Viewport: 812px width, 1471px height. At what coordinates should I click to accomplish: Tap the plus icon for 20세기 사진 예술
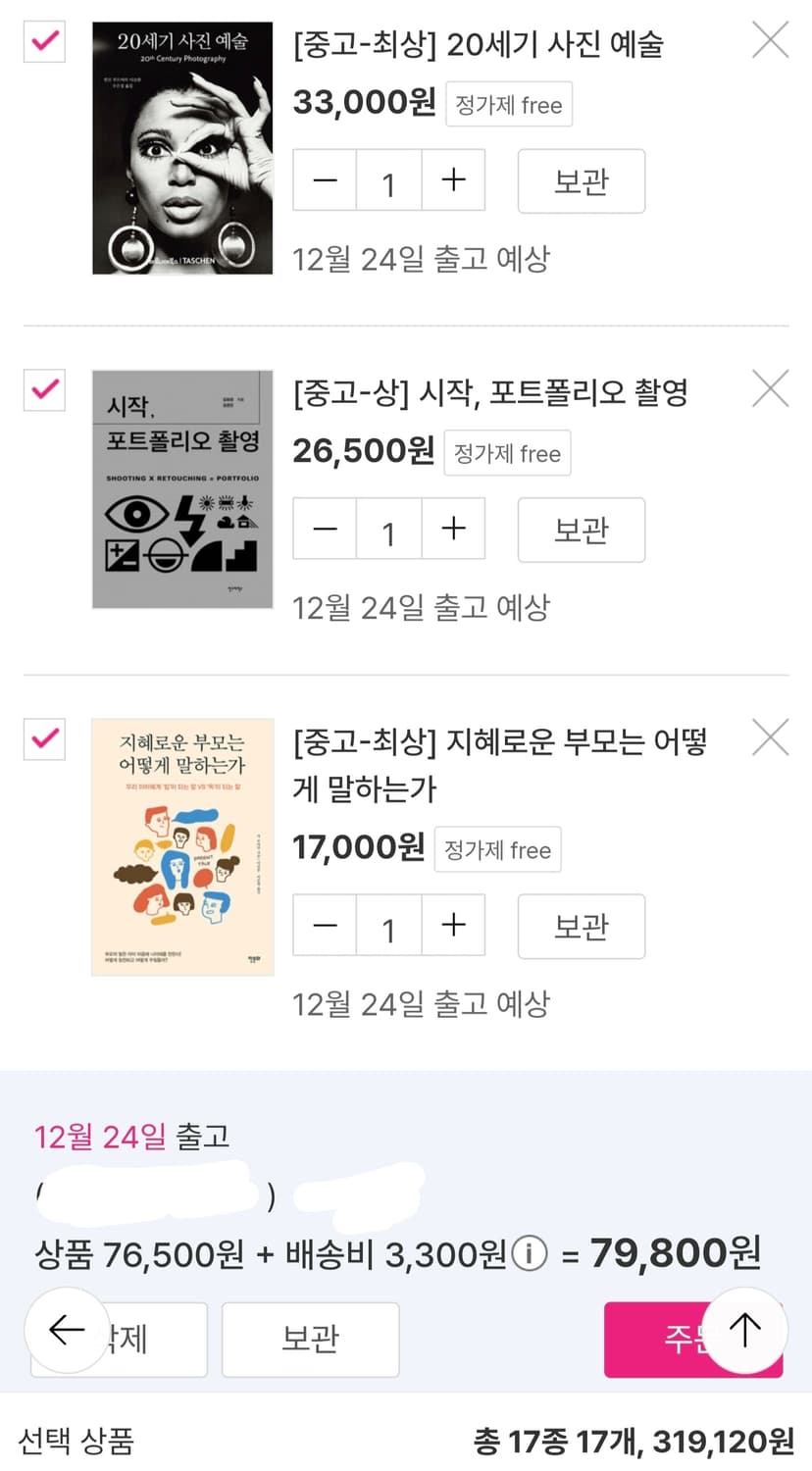click(452, 180)
